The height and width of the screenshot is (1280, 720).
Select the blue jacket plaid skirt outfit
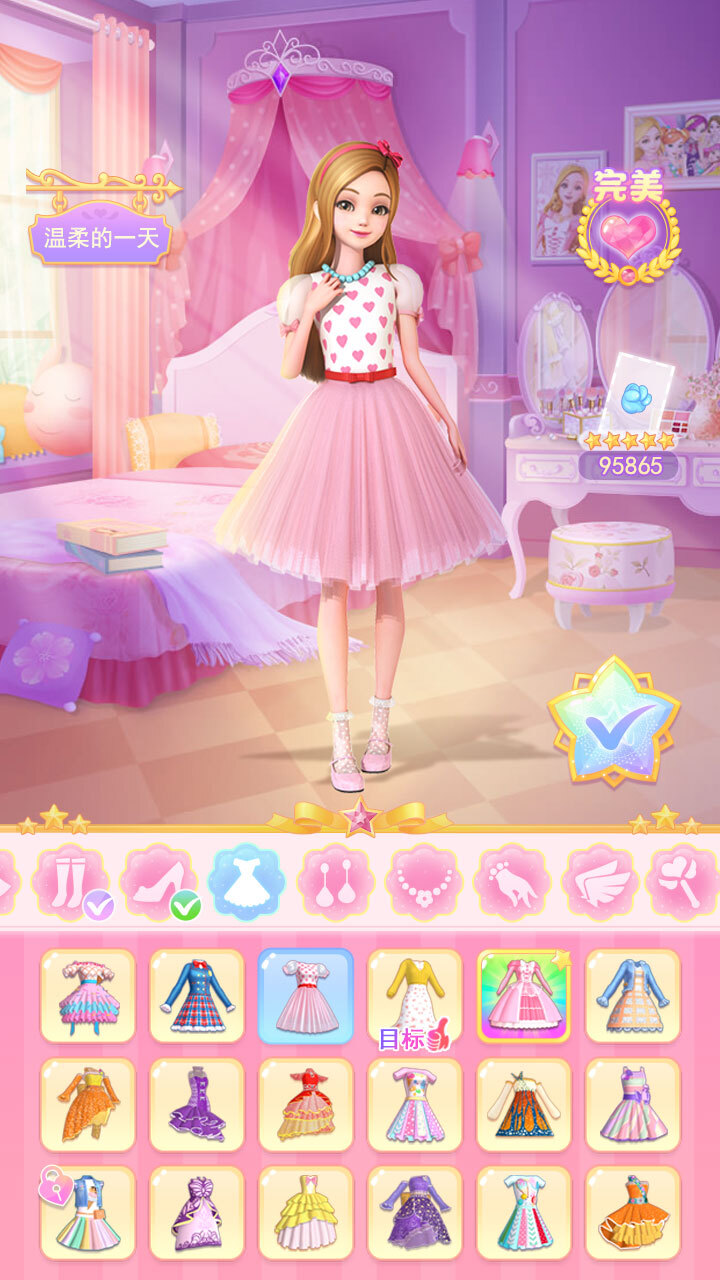click(x=197, y=996)
